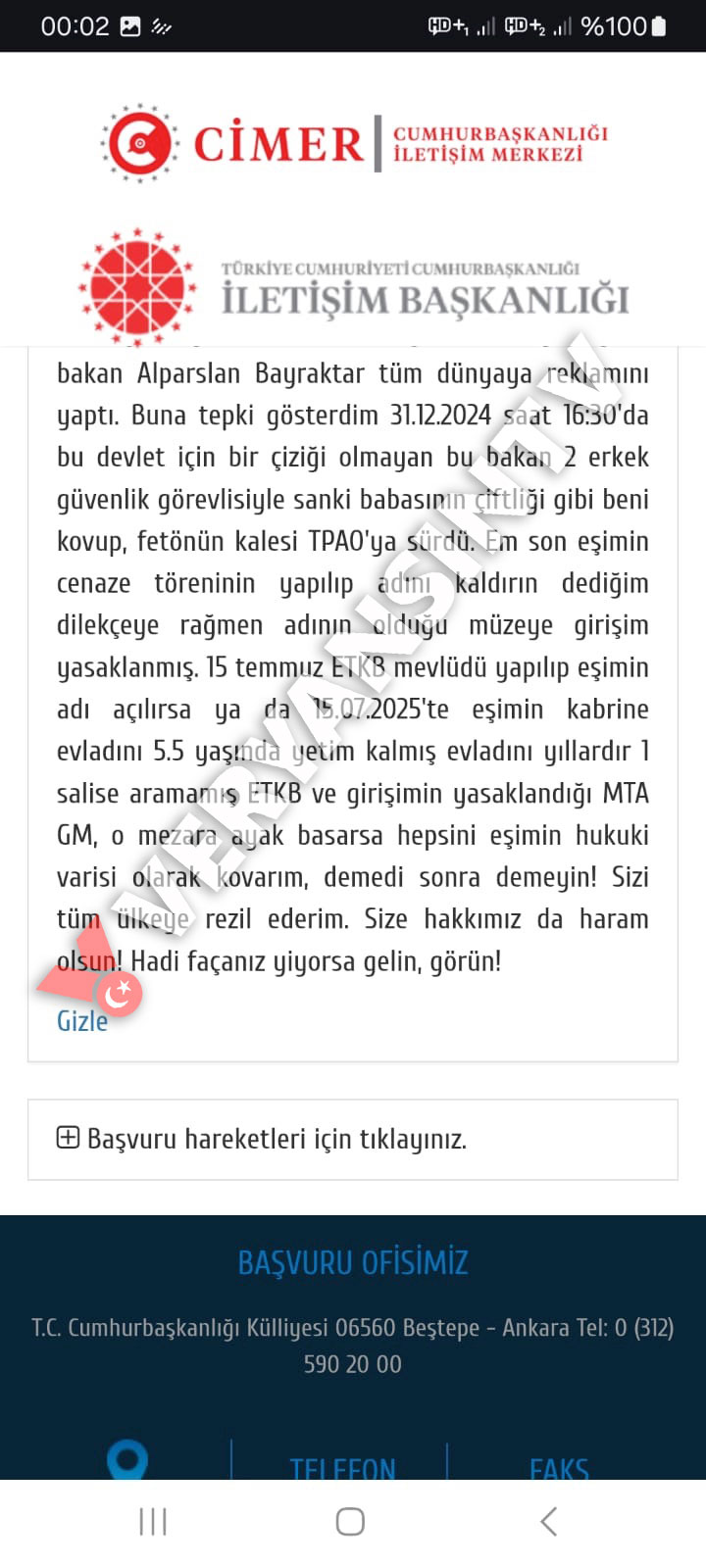Go to the home screen

[x=350, y=1522]
